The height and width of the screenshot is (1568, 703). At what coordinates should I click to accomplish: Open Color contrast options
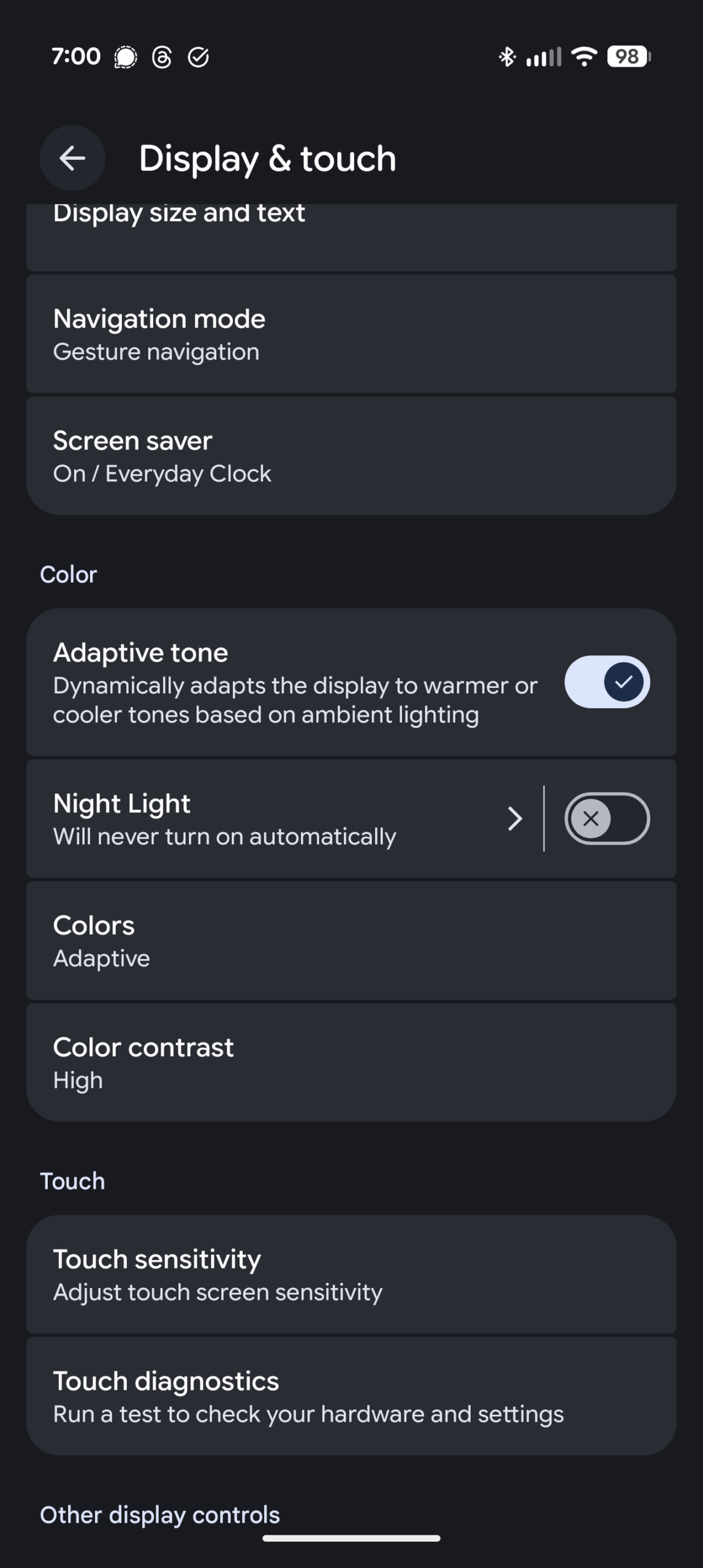pyautogui.click(x=351, y=1062)
